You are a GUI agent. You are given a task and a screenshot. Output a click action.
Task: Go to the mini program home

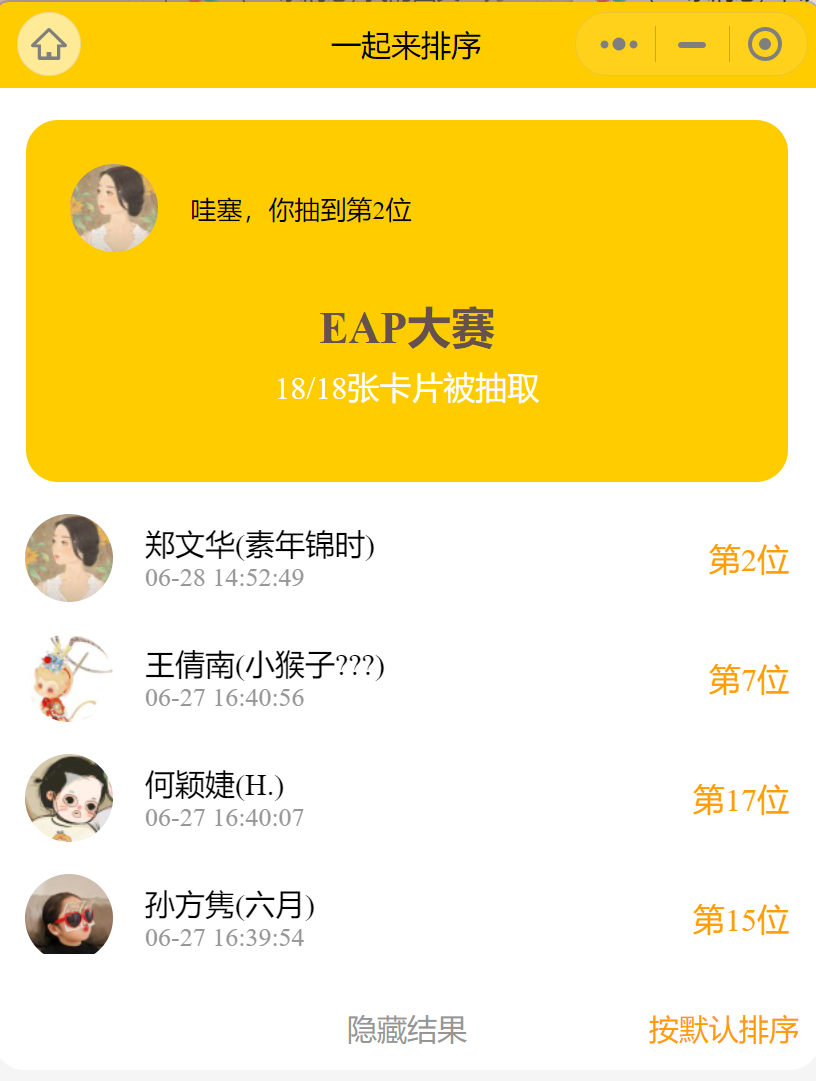[x=49, y=45]
